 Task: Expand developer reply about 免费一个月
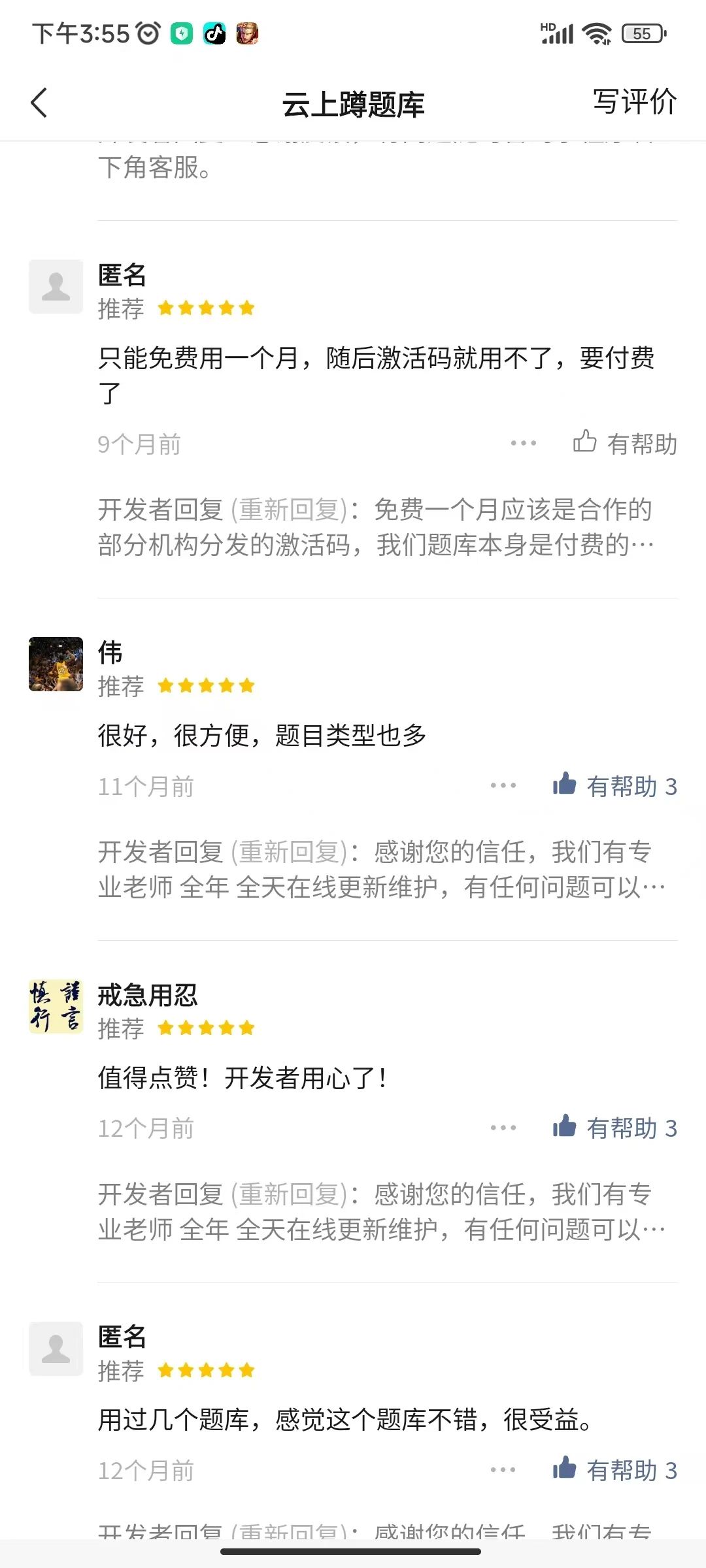tap(376, 527)
